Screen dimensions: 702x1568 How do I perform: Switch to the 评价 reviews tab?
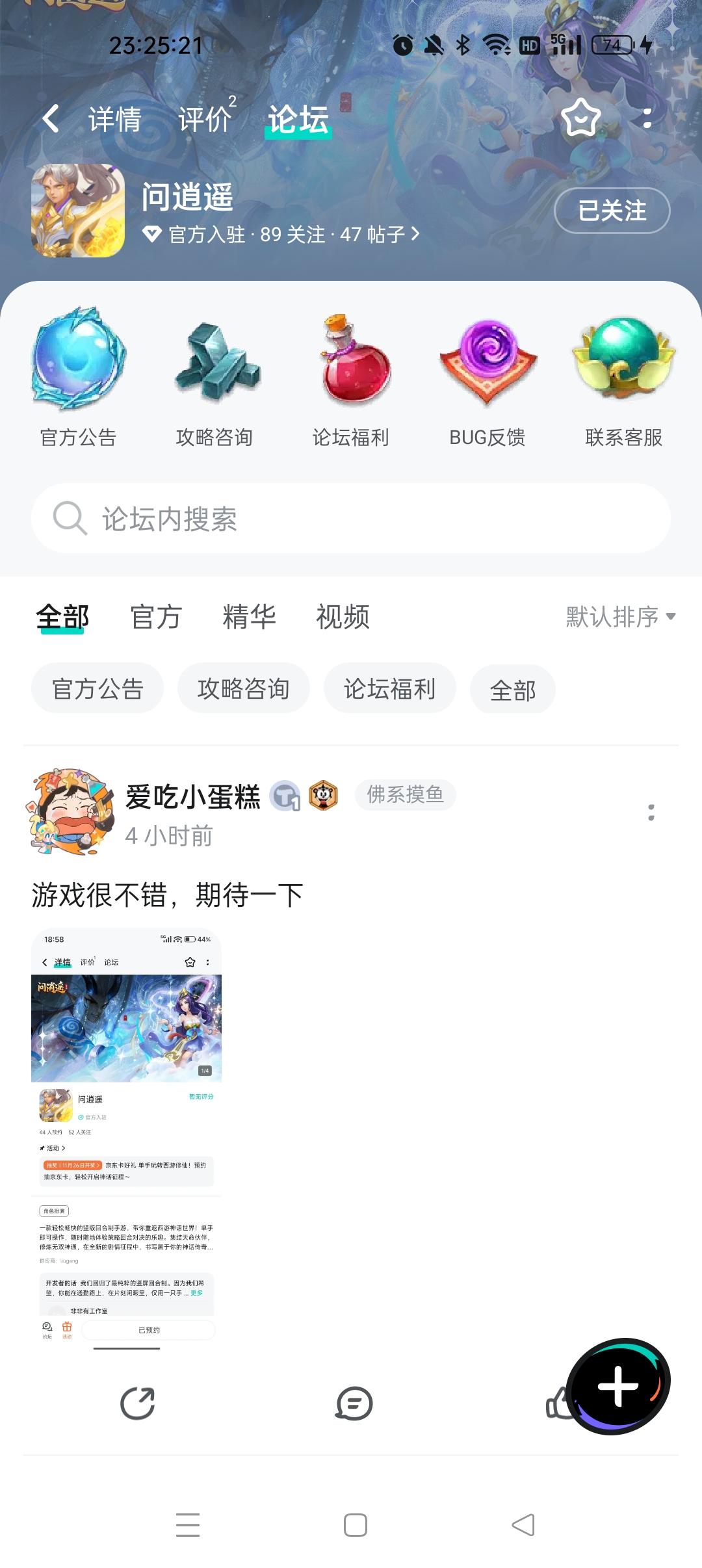[x=203, y=119]
